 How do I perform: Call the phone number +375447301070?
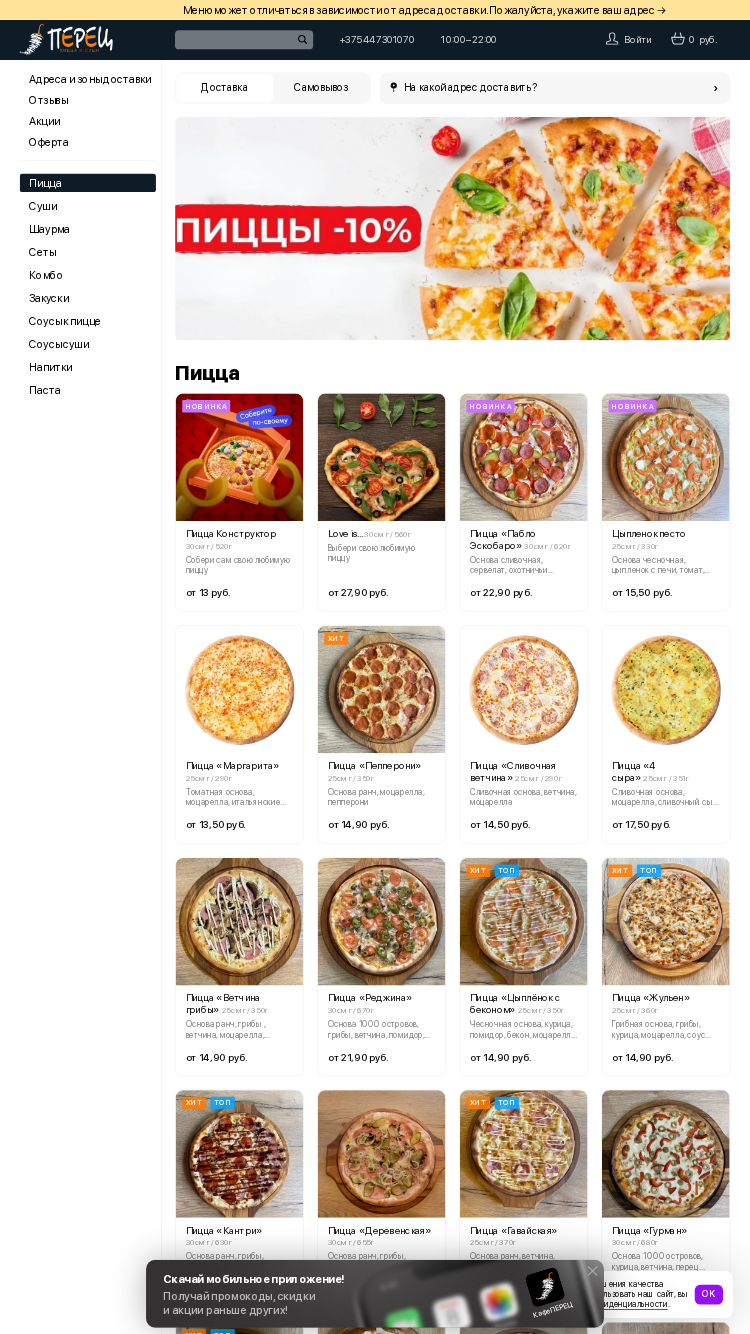377,40
